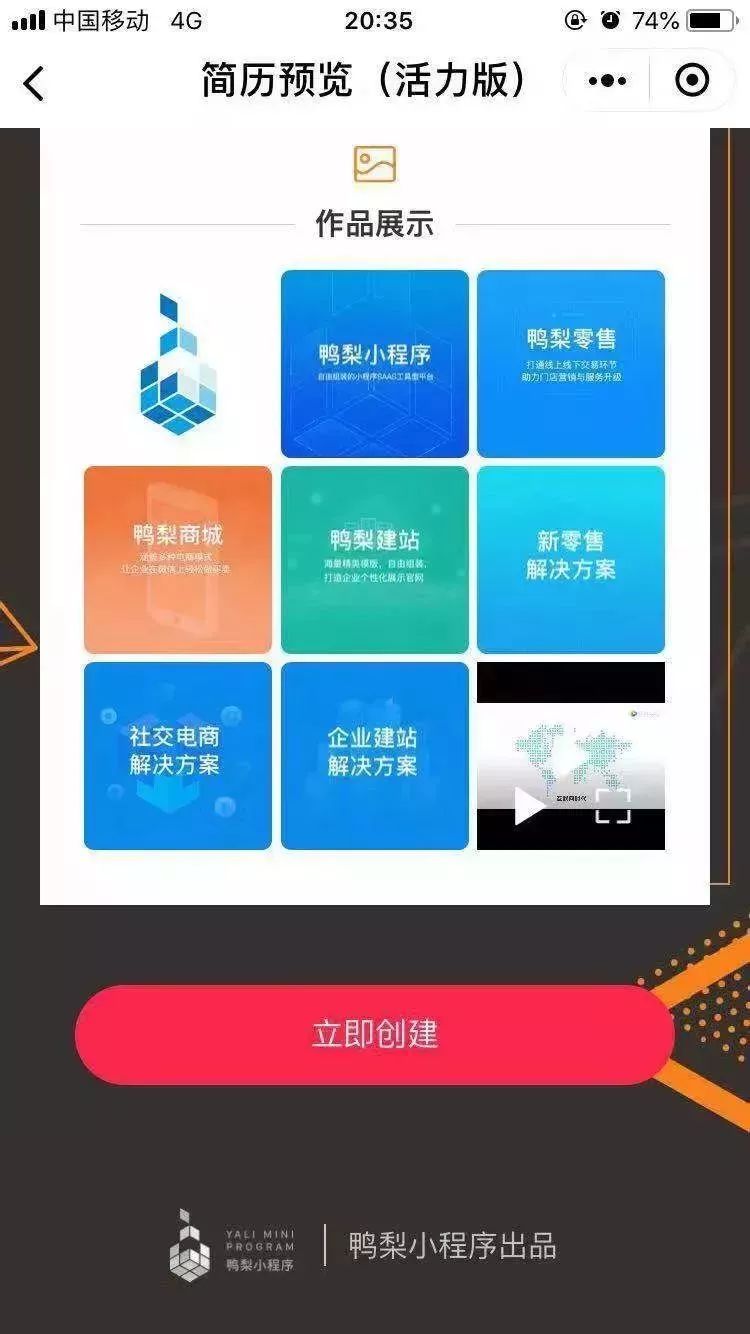Open the blue cube logo tile
Screen dimensions: 750x1334
(178, 364)
